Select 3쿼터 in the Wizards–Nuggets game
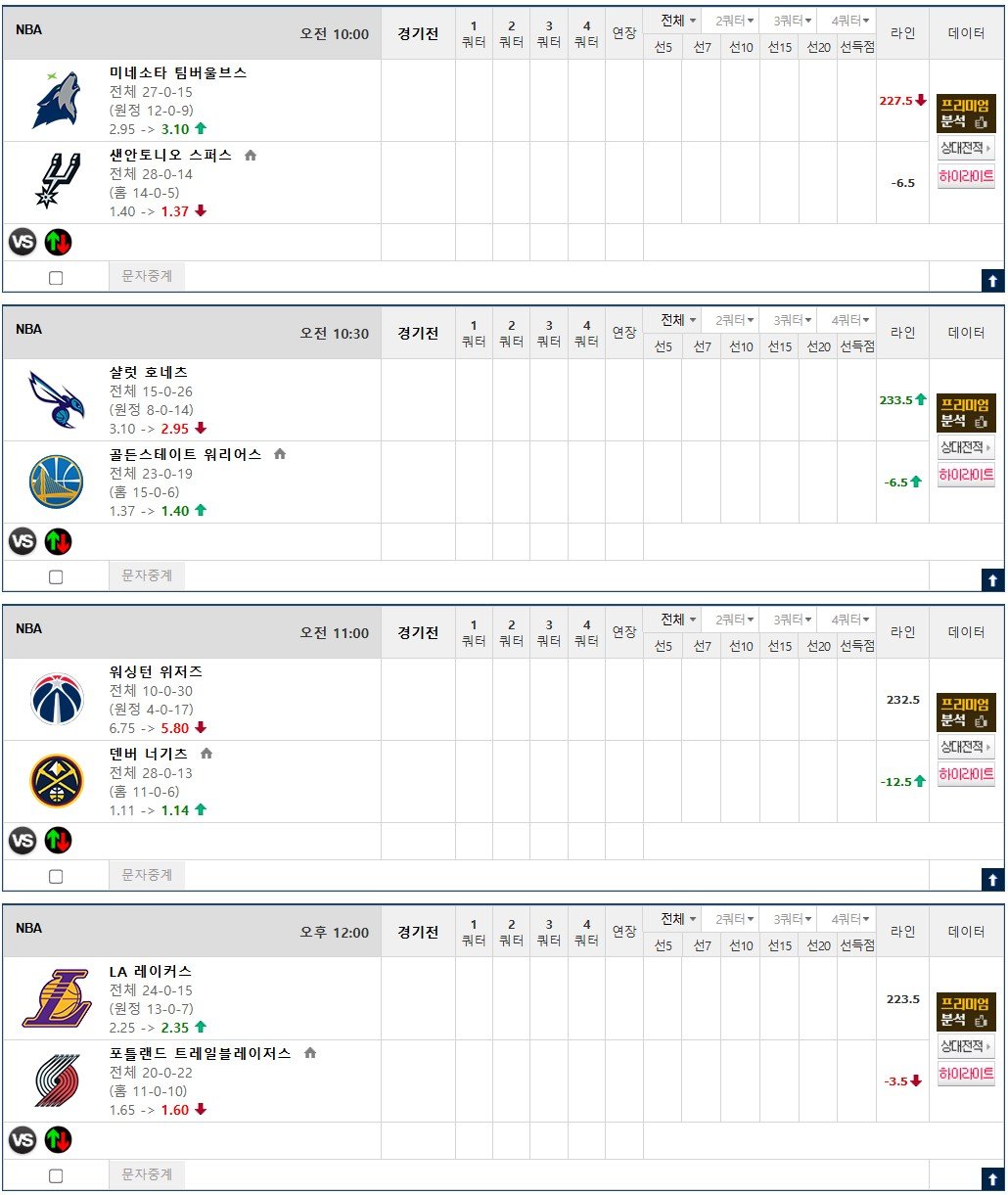The width and height of the screenshot is (1008, 1195). pyautogui.click(x=793, y=620)
